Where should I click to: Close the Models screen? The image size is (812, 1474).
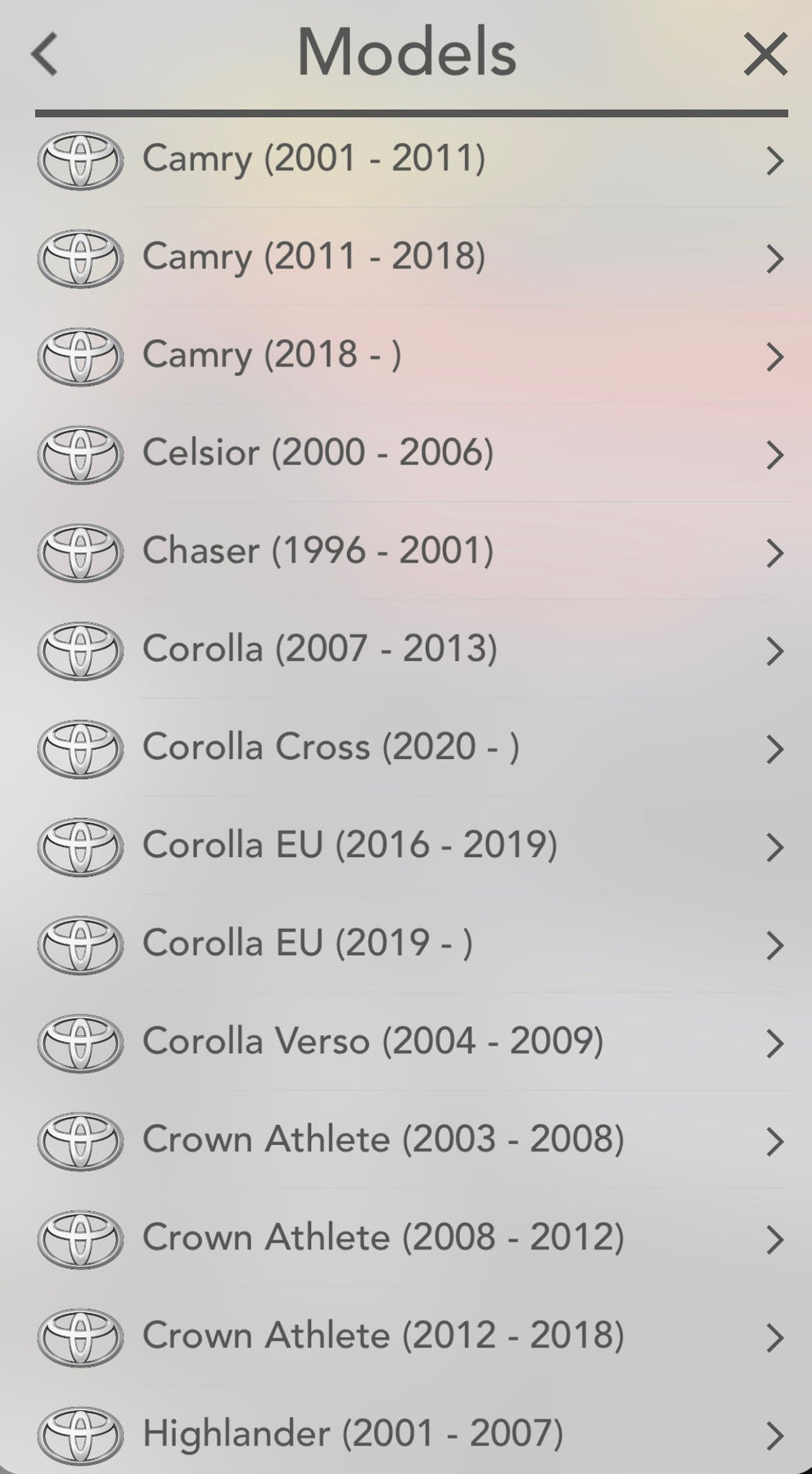point(765,54)
